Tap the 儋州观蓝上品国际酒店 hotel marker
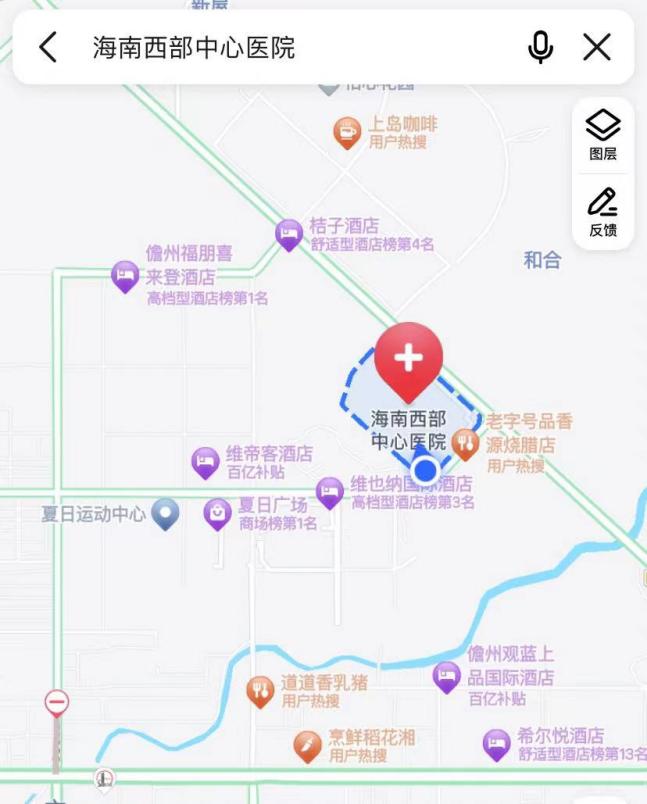 (447, 677)
